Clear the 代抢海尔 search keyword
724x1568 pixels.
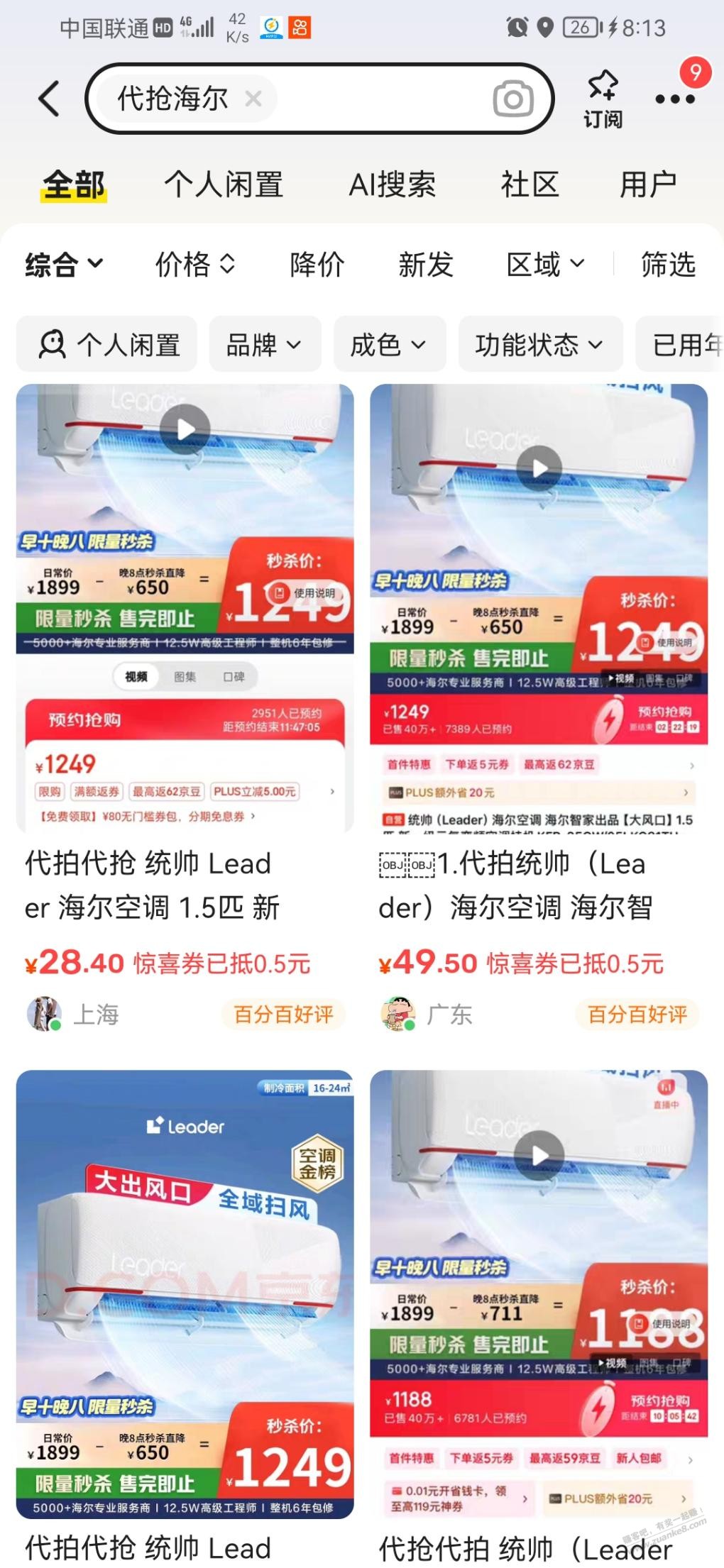point(253,99)
